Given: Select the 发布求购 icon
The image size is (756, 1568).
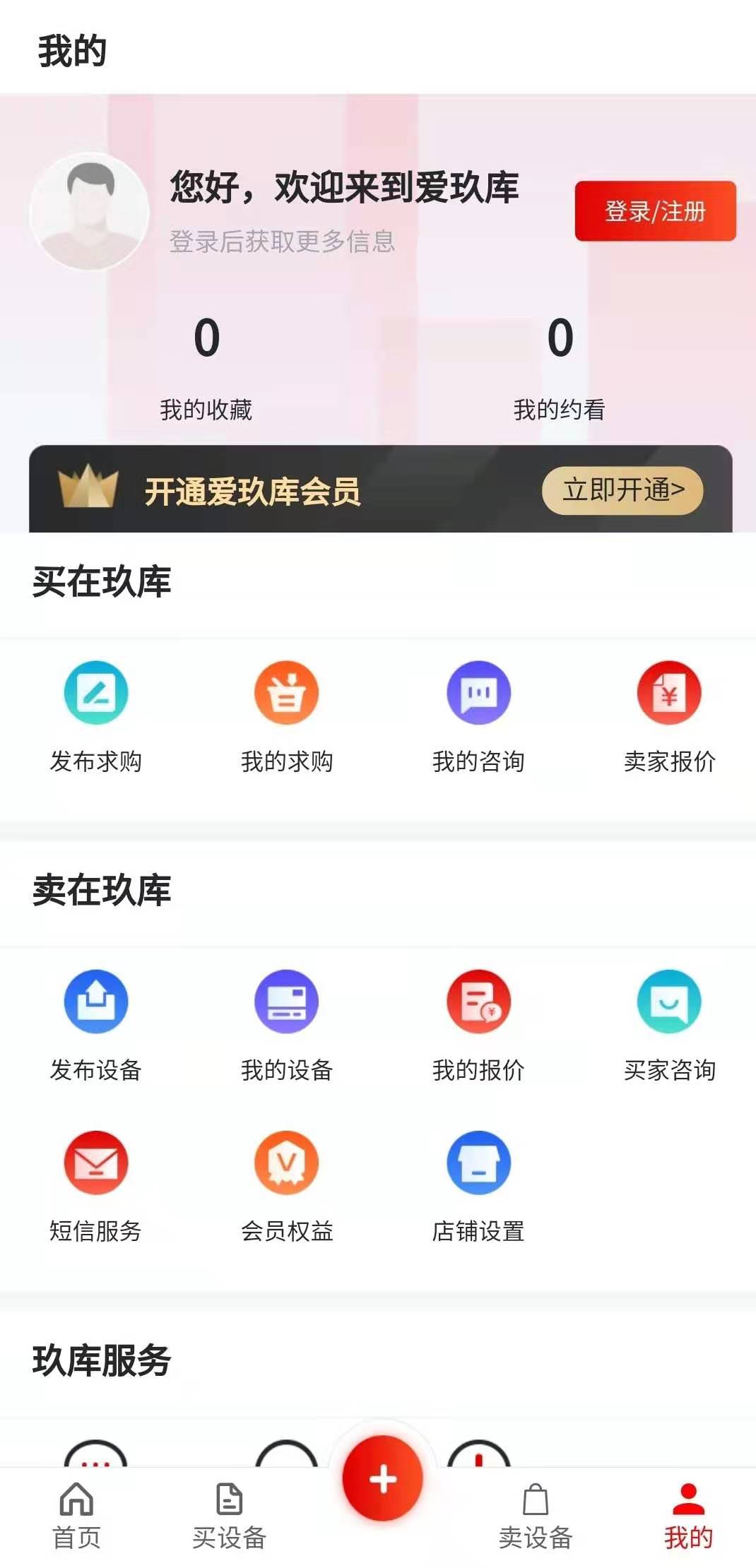Looking at the screenshot, I should click(x=95, y=693).
